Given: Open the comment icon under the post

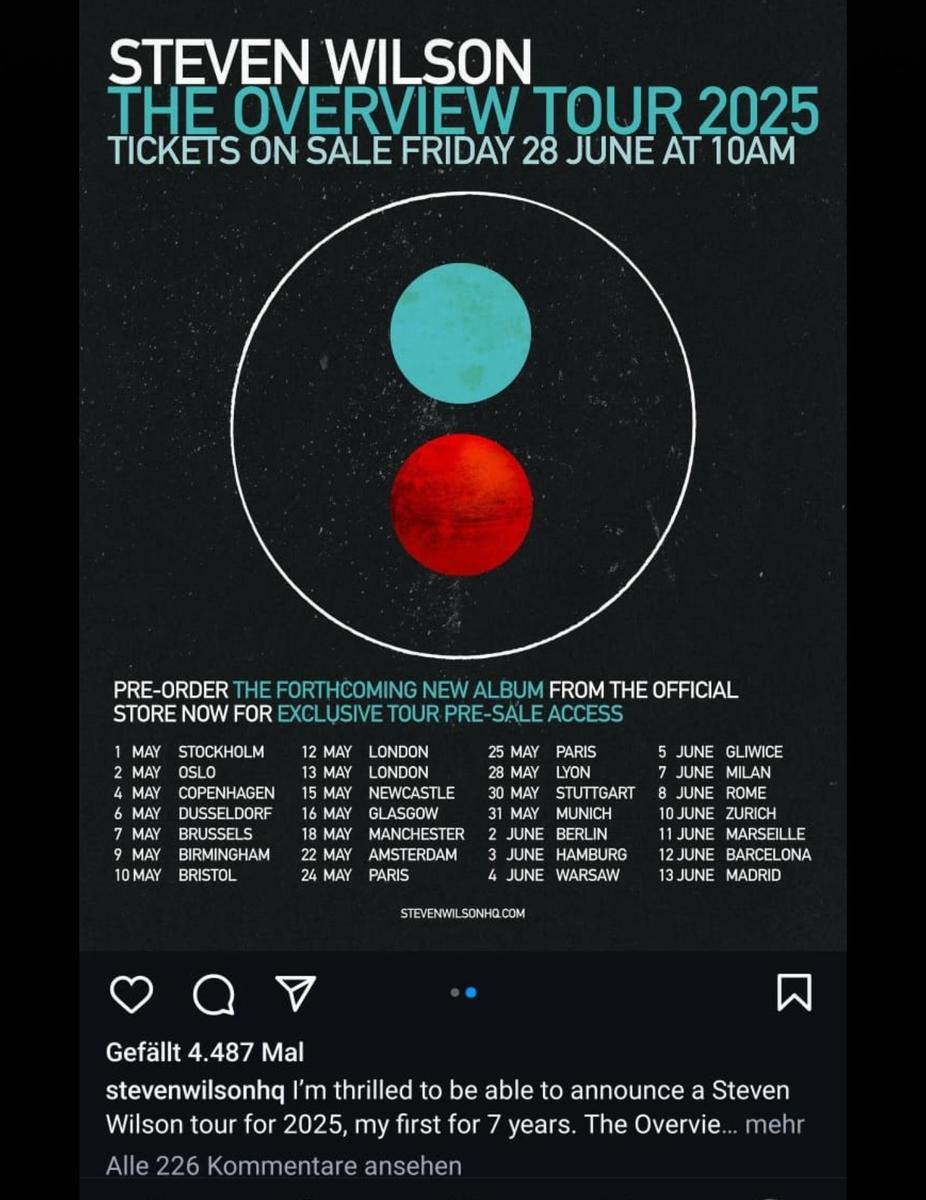Looking at the screenshot, I should [213, 993].
